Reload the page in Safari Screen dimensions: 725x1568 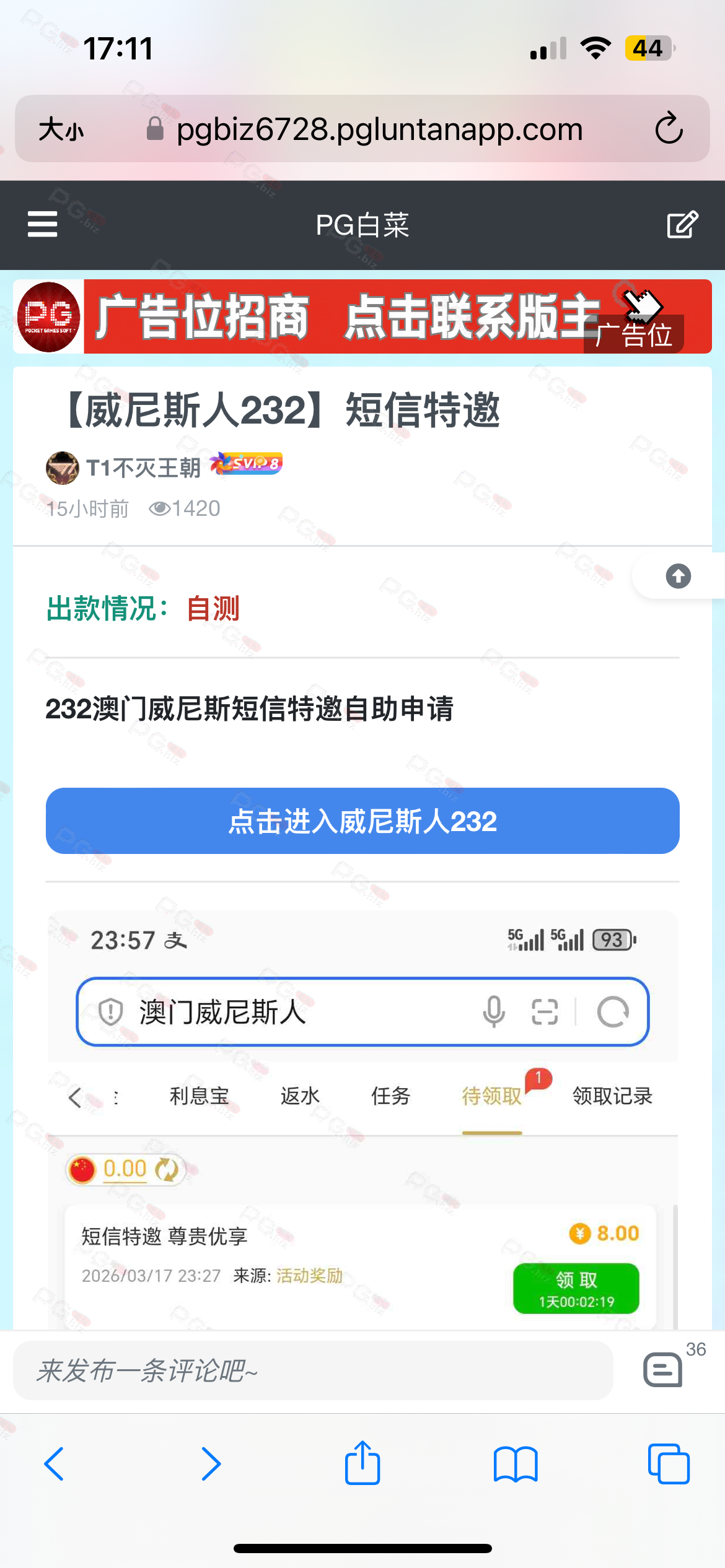669,129
